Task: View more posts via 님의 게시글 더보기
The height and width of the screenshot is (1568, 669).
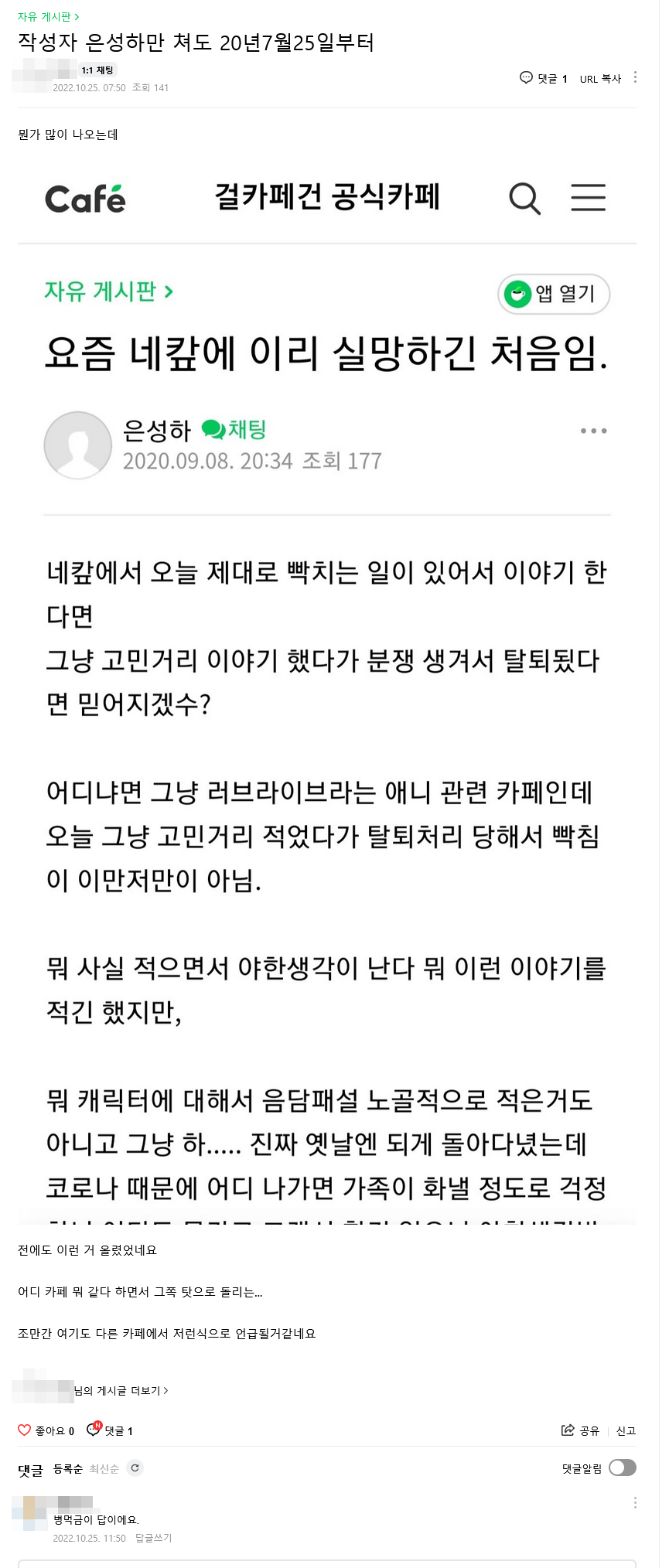Action: click(121, 1390)
